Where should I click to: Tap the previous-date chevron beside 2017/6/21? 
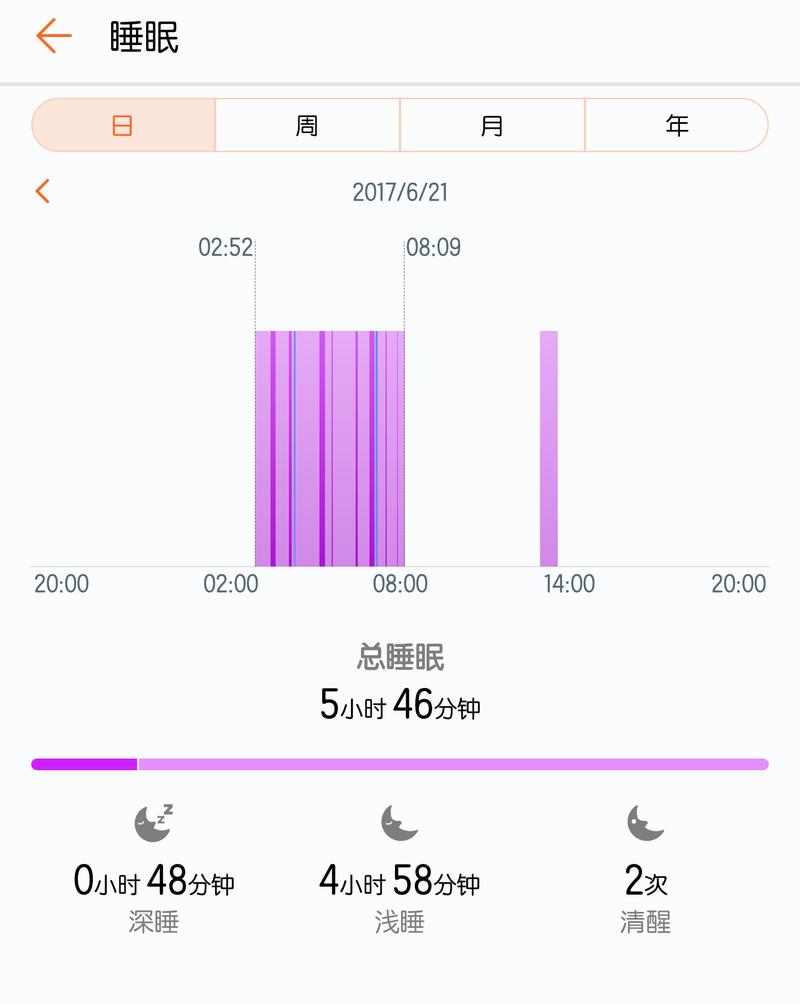42,190
